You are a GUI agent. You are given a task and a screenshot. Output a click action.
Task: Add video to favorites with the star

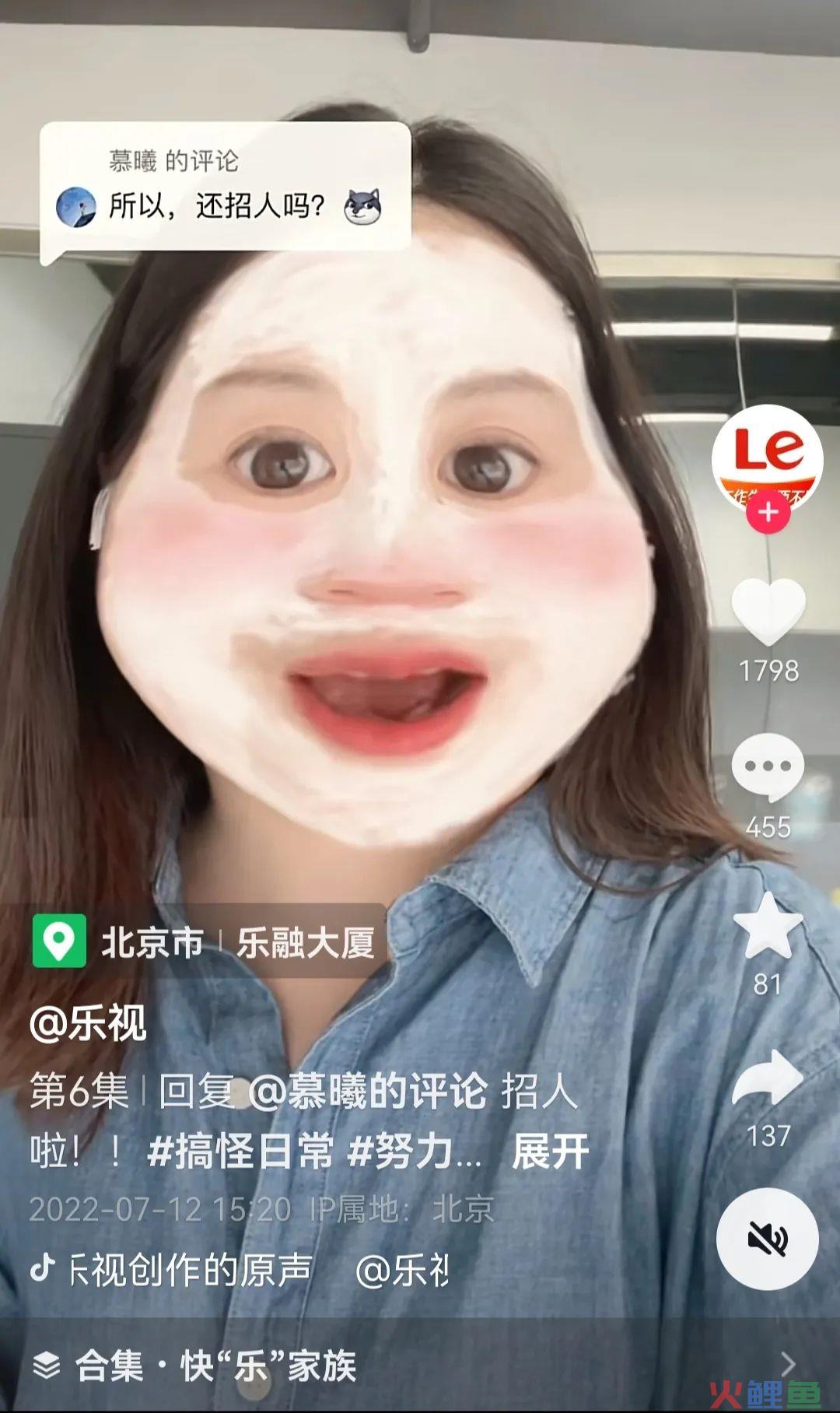[768, 926]
